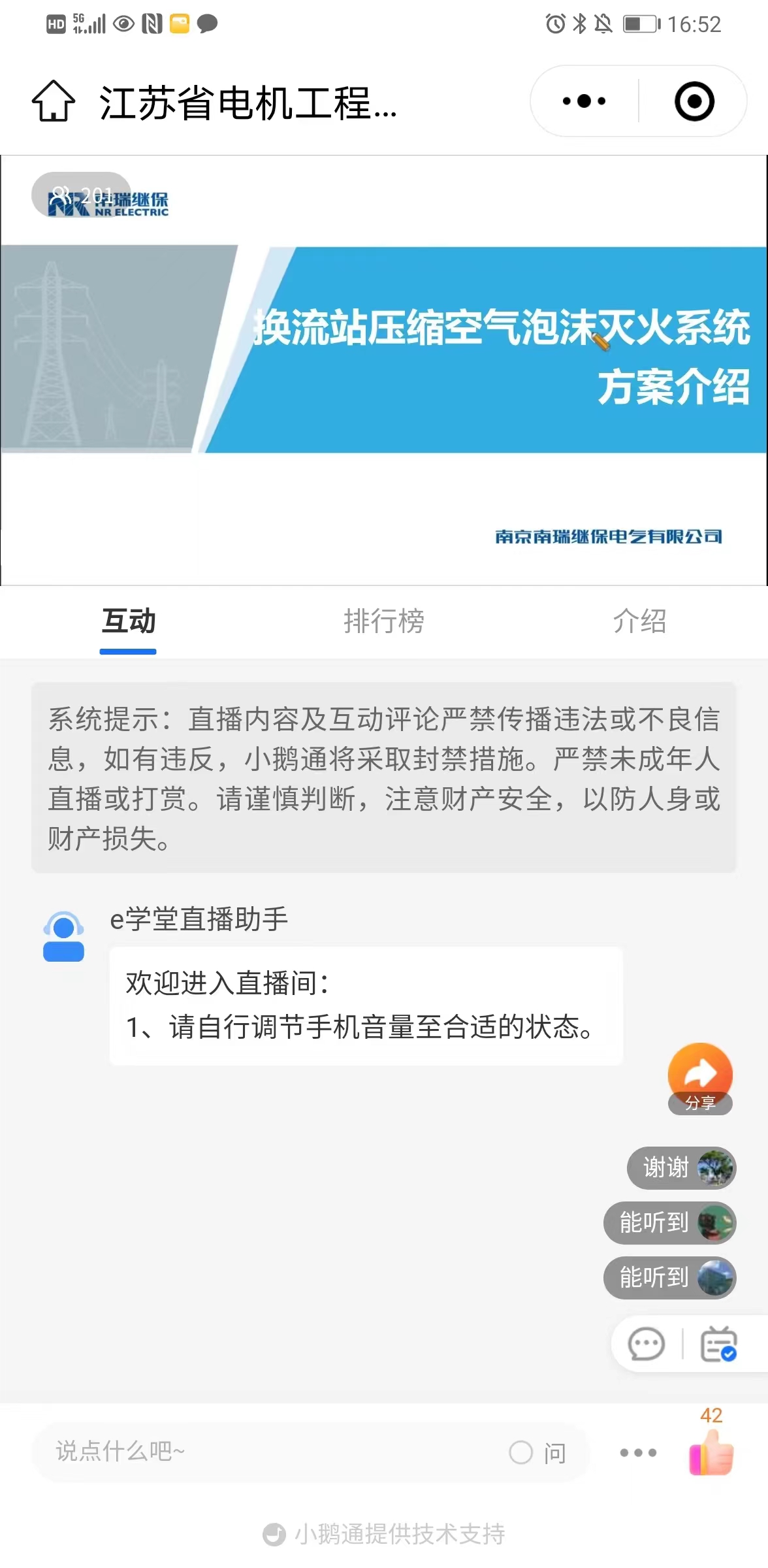Close the mini program via circle button

coord(694,101)
